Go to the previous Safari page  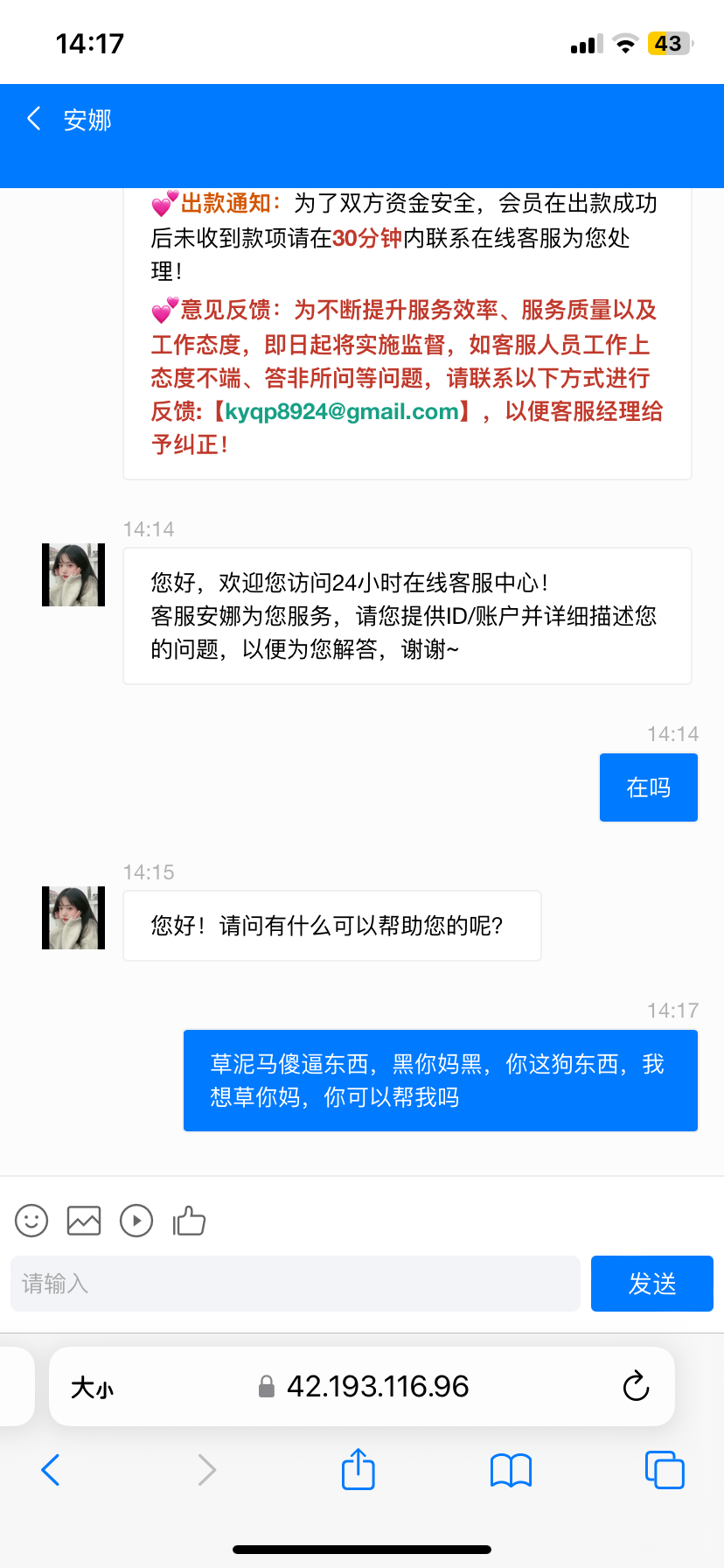click(x=51, y=1470)
